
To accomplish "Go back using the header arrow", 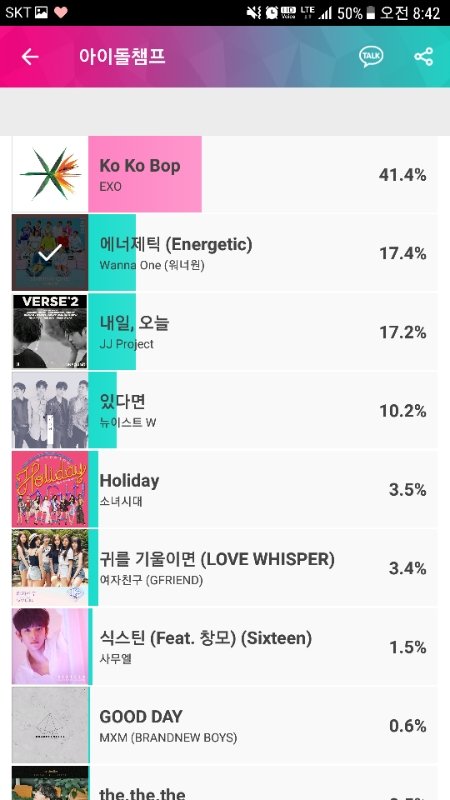I will (30, 57).
